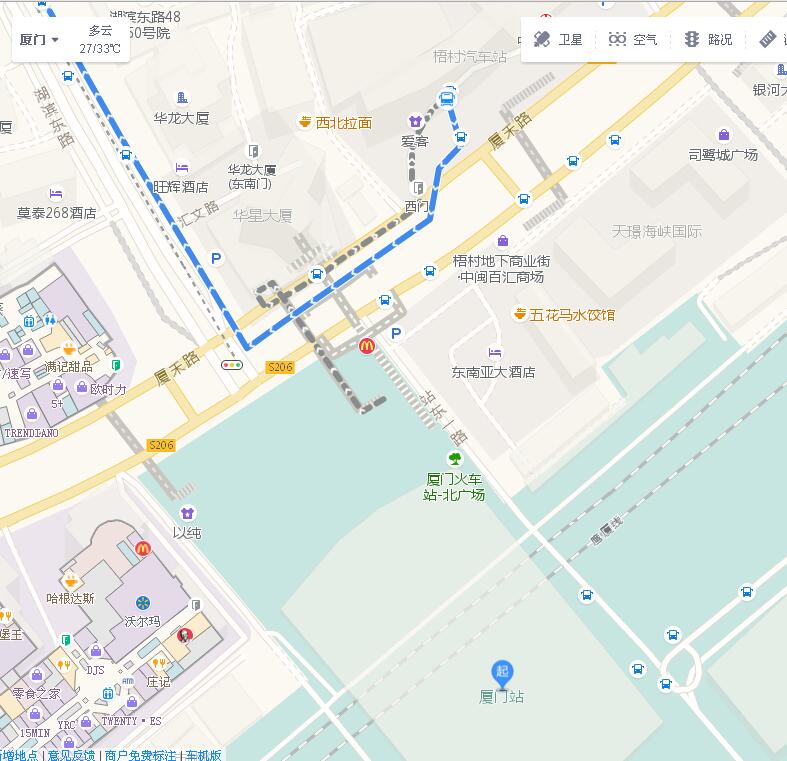Image resolution: width=787 pixels, height=761 pixels.
Task: Select the 梧村汽车站 bus stop marker
Action: point(447,98)
